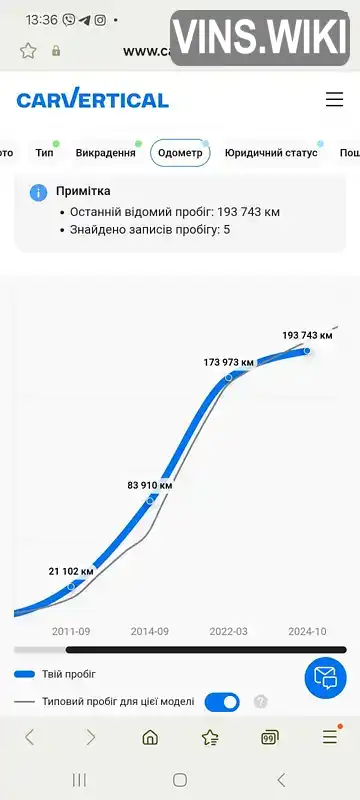Select the 21 102 км data point
The height and width of the screenshot is (800, 360).
tap(71, 587)
